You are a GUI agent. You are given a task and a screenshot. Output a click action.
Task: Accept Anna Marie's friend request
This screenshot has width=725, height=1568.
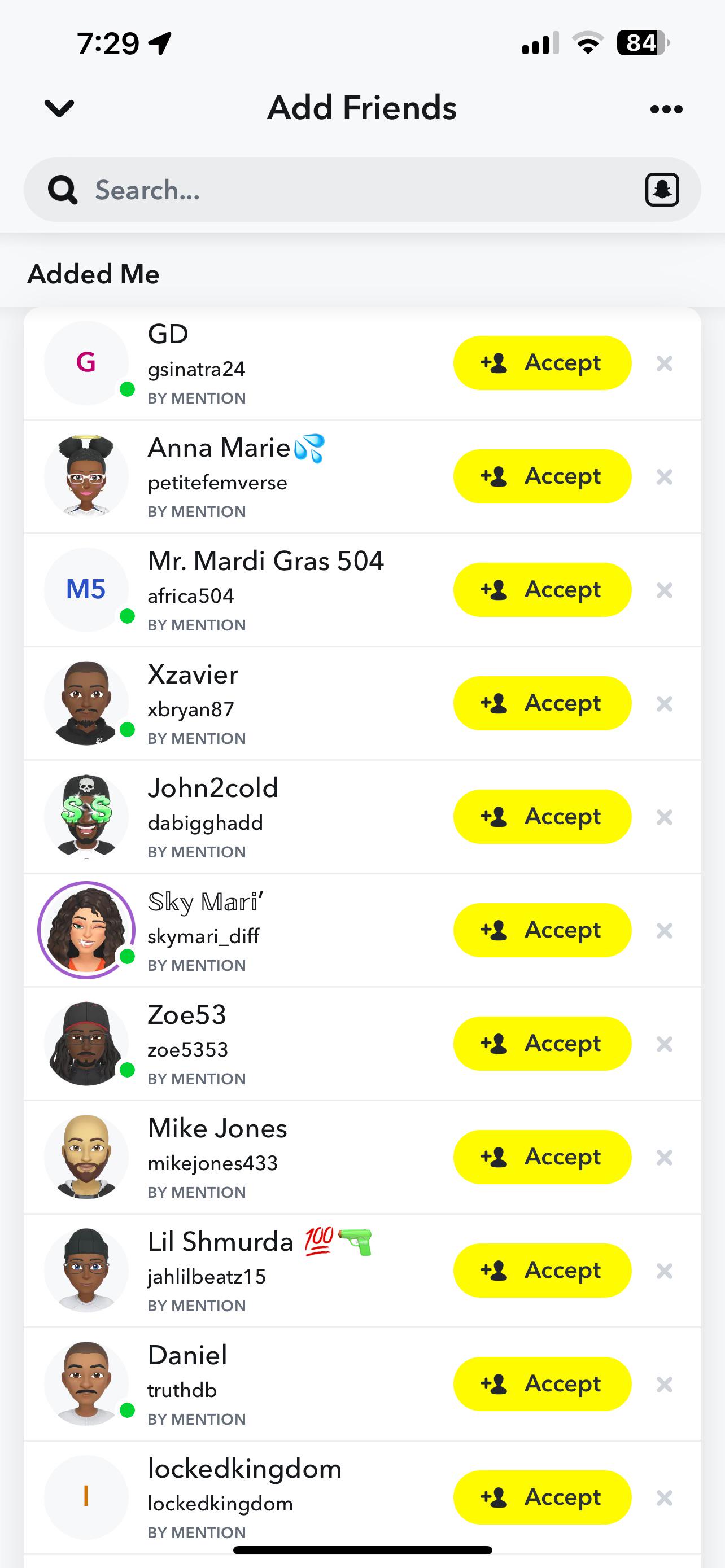pyautogui.click(x=541, y=476)
